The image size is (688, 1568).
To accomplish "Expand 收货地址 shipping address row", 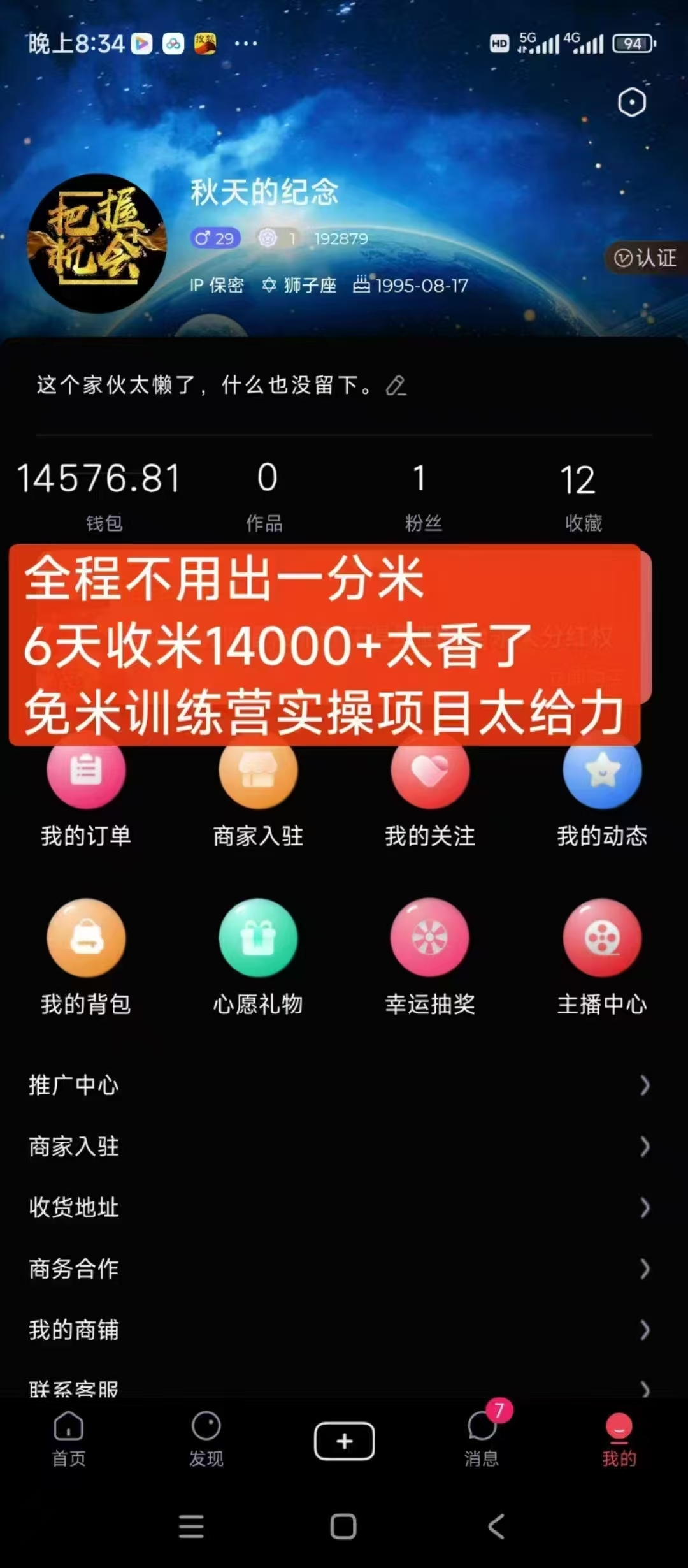I will [x=344, y=1208].
